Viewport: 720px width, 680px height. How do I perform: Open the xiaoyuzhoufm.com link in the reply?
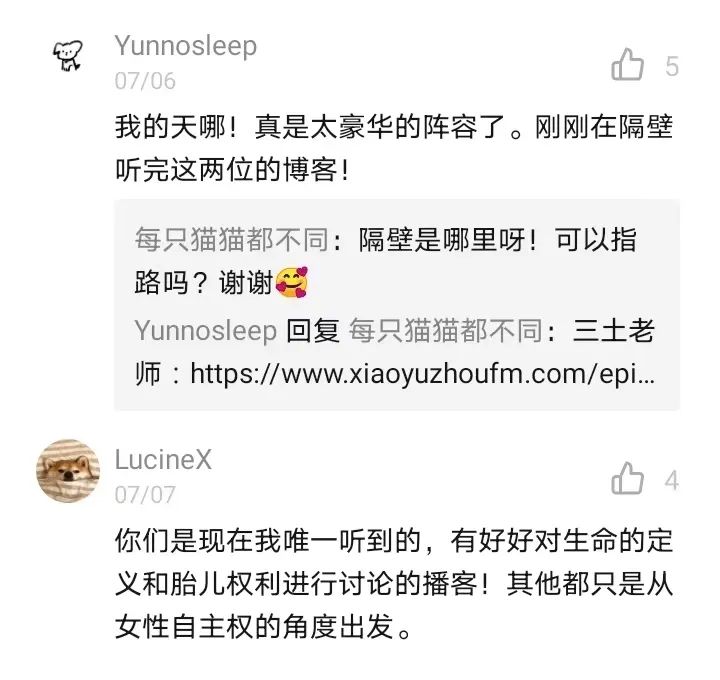pos(422,374)
